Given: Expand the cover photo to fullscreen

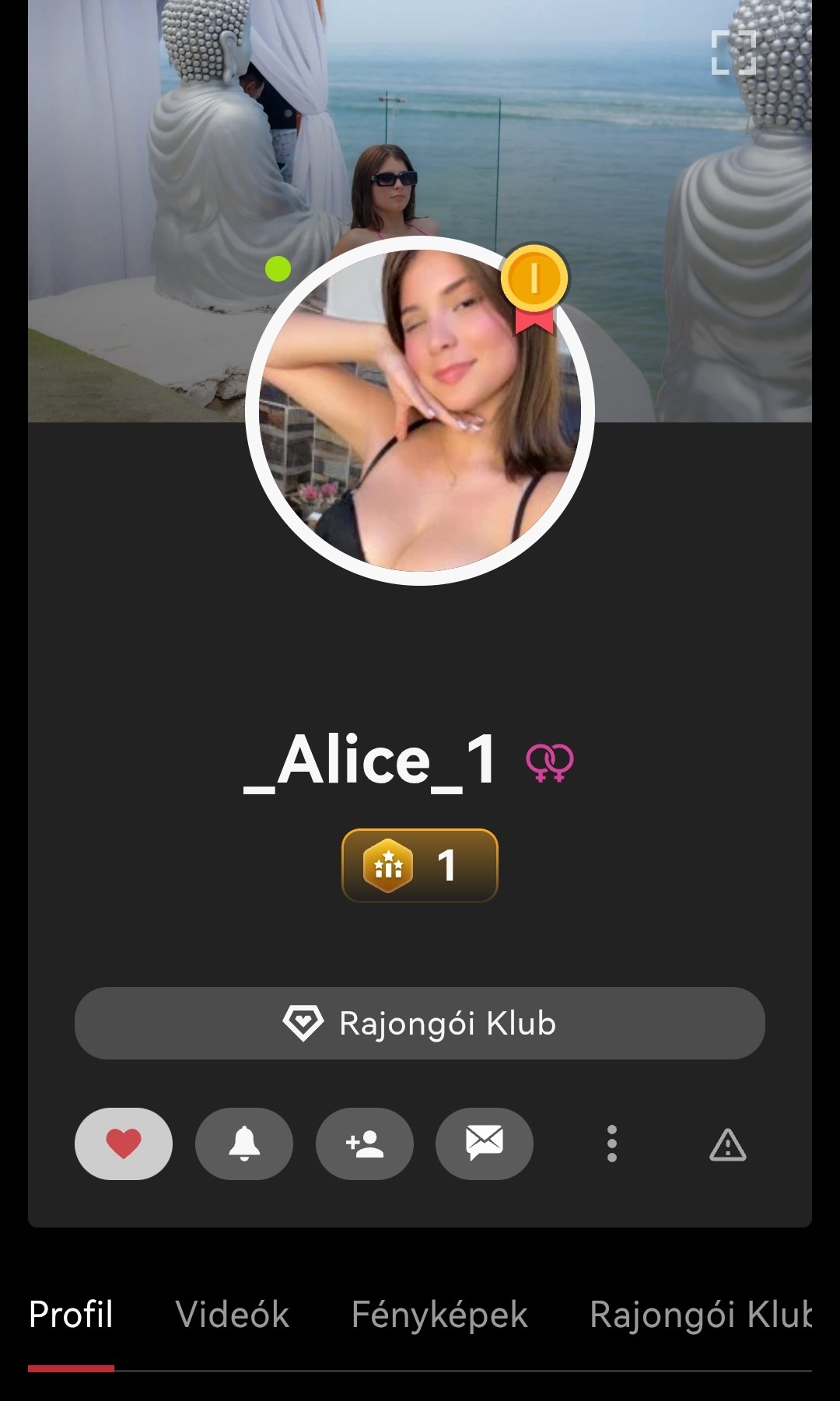Looking at the screenshot, I should (x=733, y=52).
